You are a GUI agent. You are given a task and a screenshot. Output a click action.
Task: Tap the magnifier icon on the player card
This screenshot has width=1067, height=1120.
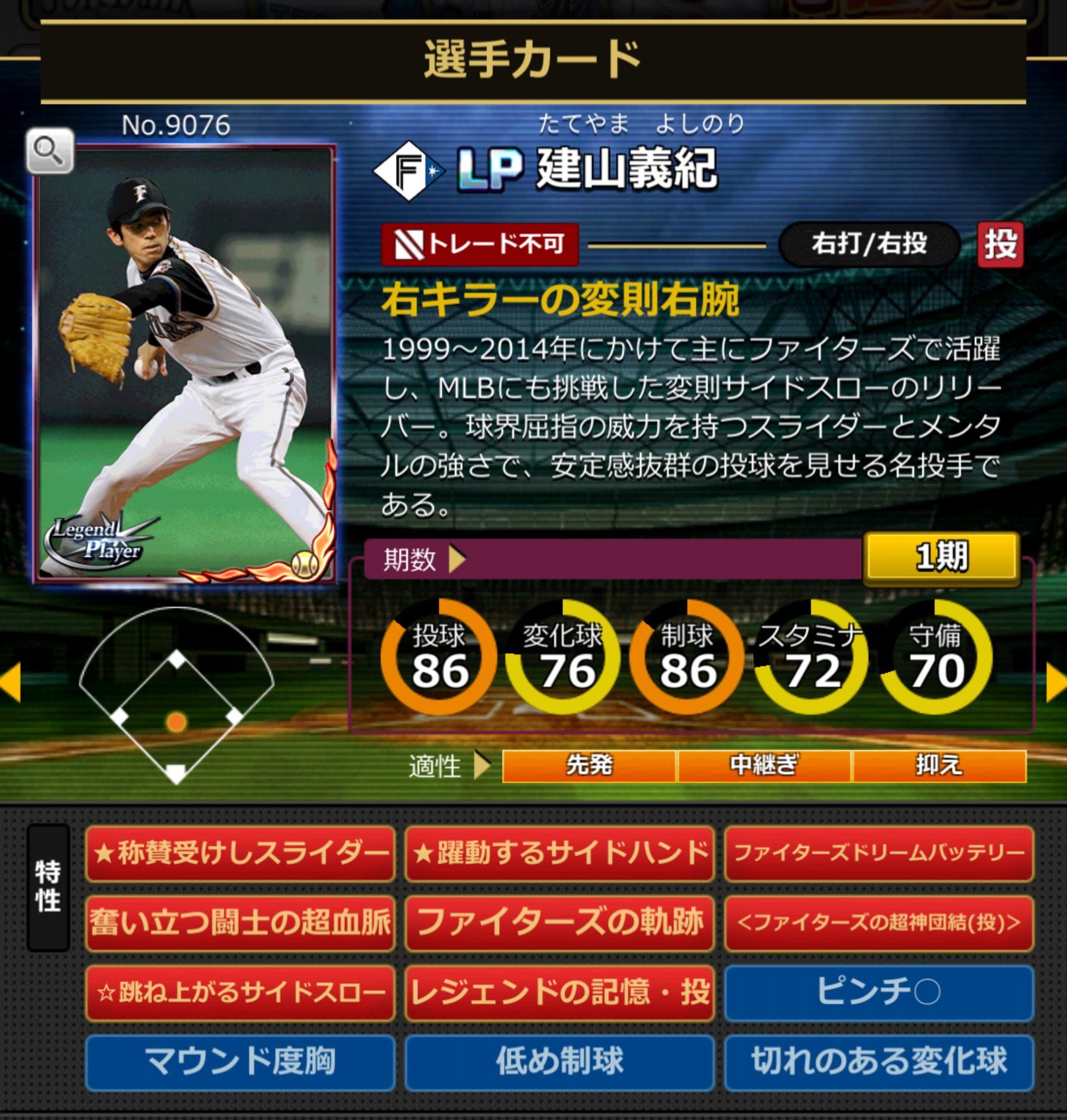[50, 152]
